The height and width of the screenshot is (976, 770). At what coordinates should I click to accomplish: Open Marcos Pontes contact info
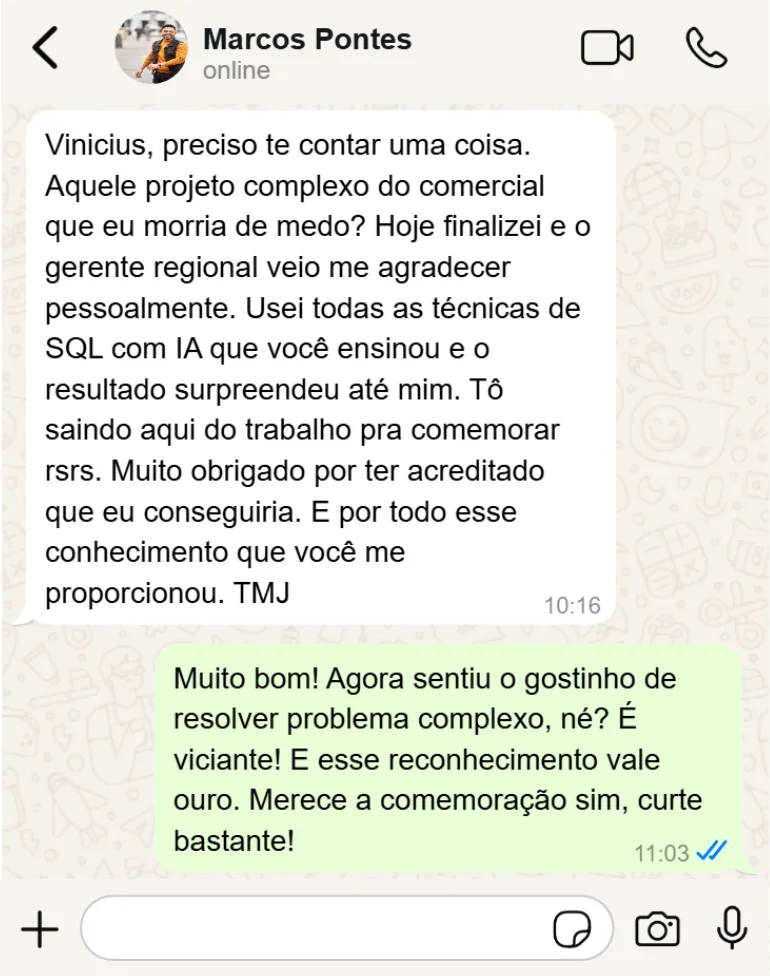[x=306, y=40]
